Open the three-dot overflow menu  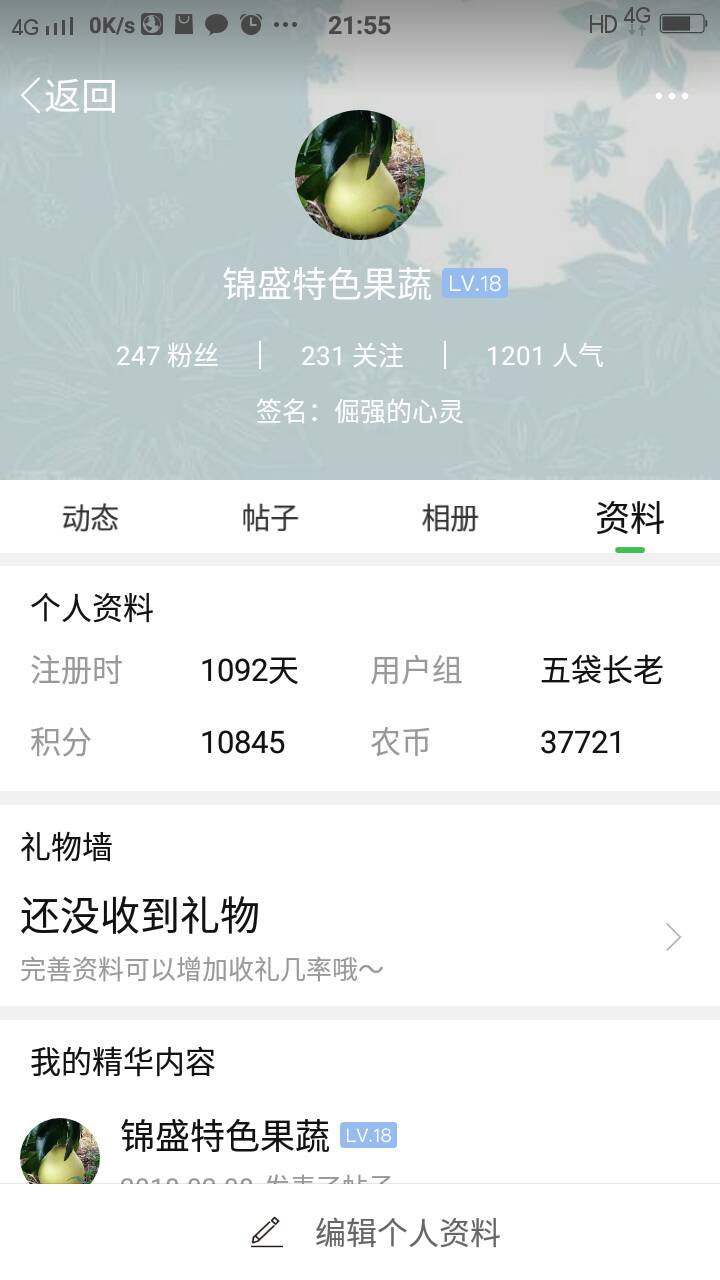[x=671, y=96]
